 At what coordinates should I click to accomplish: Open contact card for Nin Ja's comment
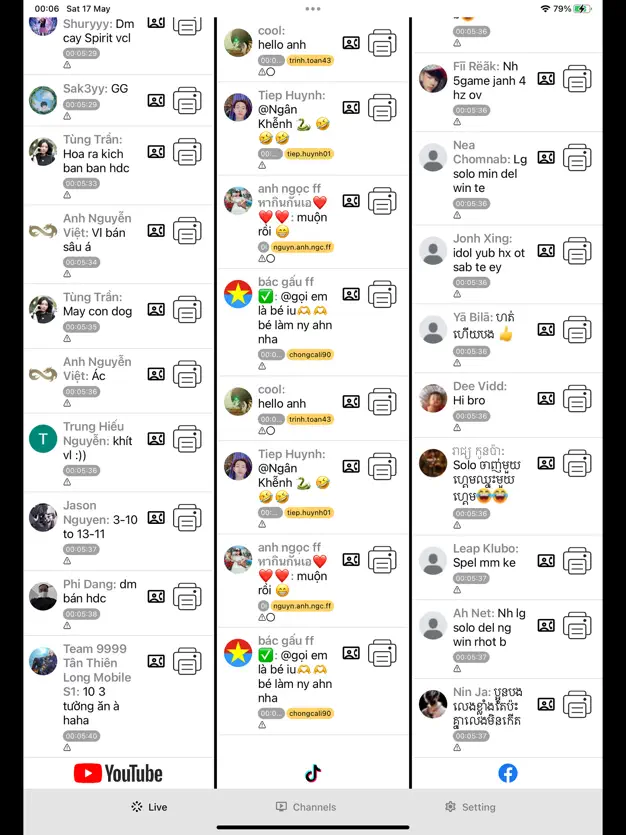pos(546,704)
